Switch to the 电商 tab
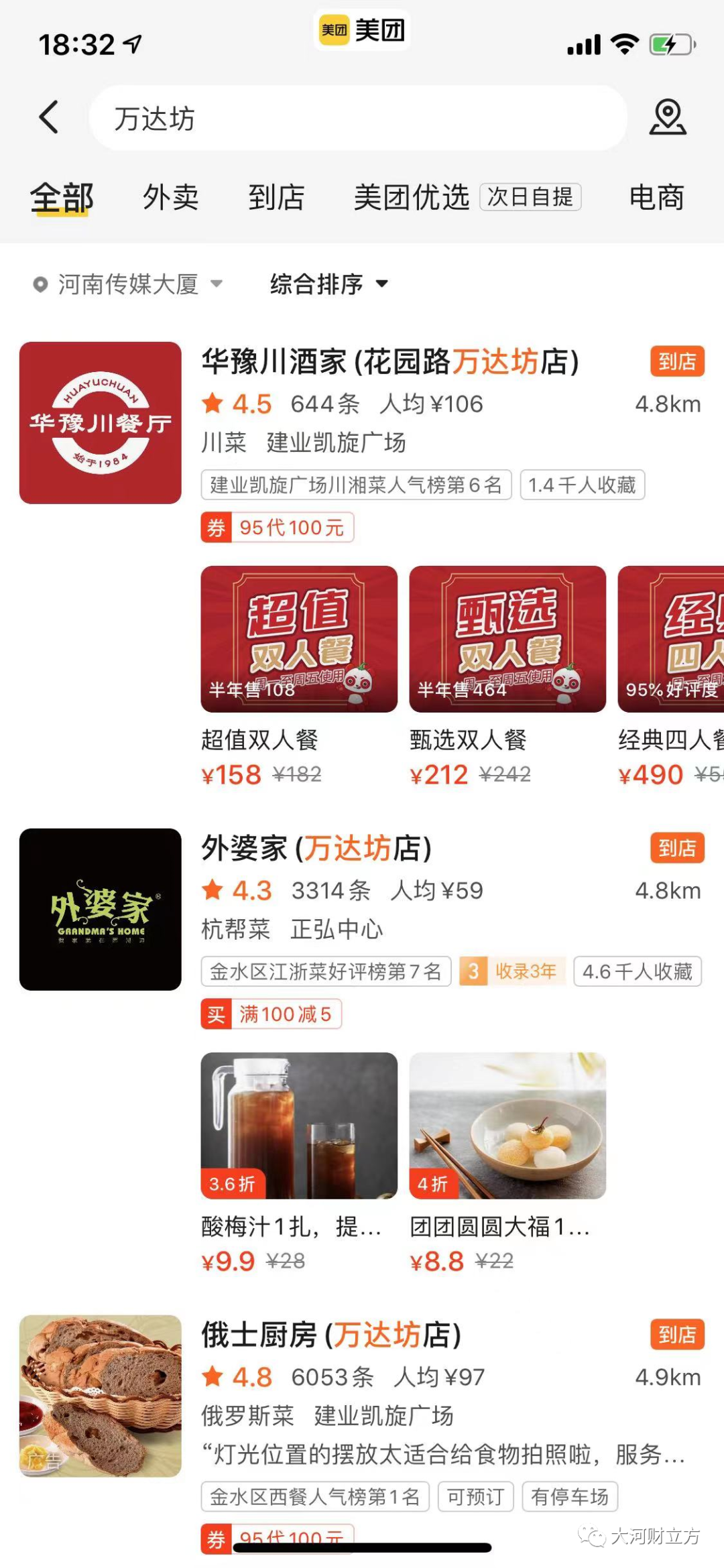Image resolution: width=724 pixels, height=1568 pixels. pos(656,198)
